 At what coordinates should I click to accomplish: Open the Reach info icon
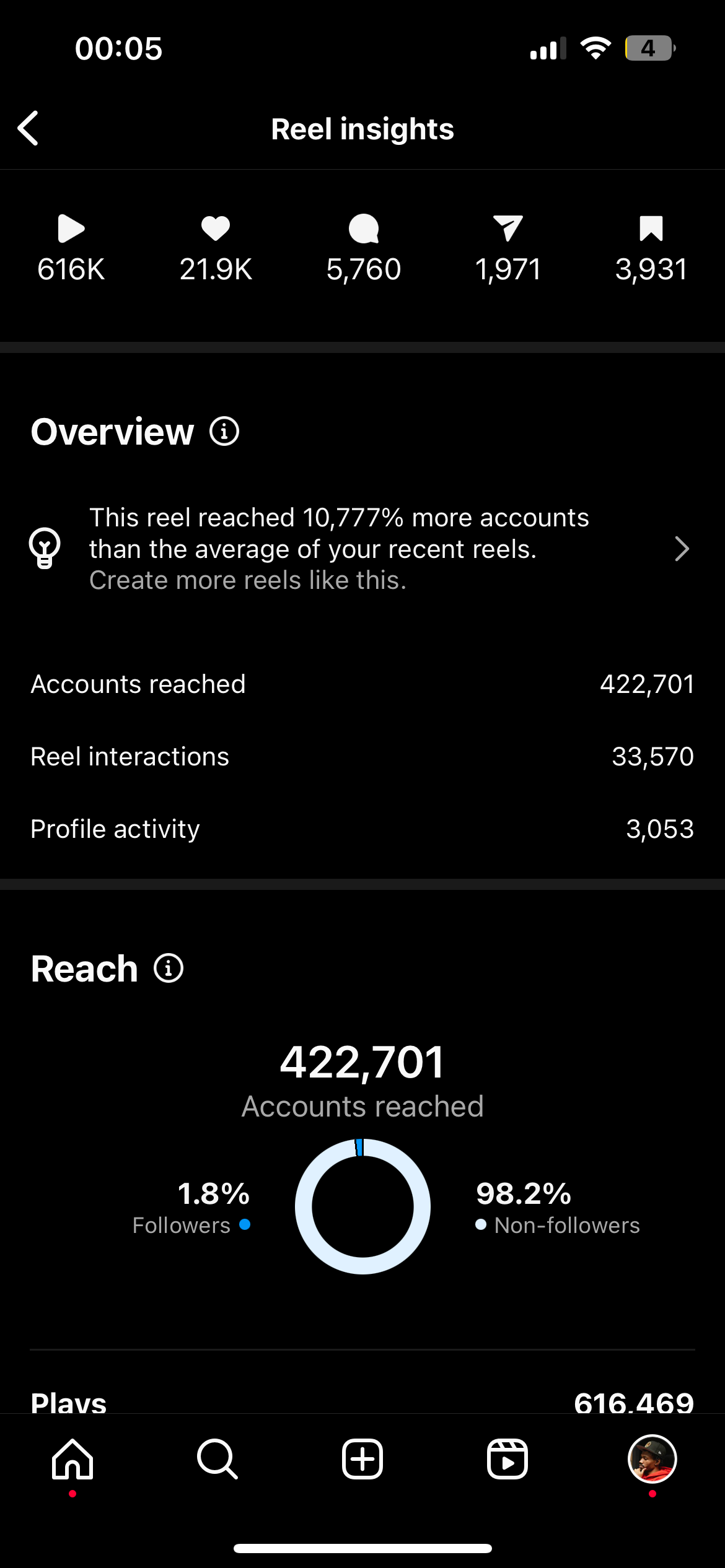click(x=169, y=968)
